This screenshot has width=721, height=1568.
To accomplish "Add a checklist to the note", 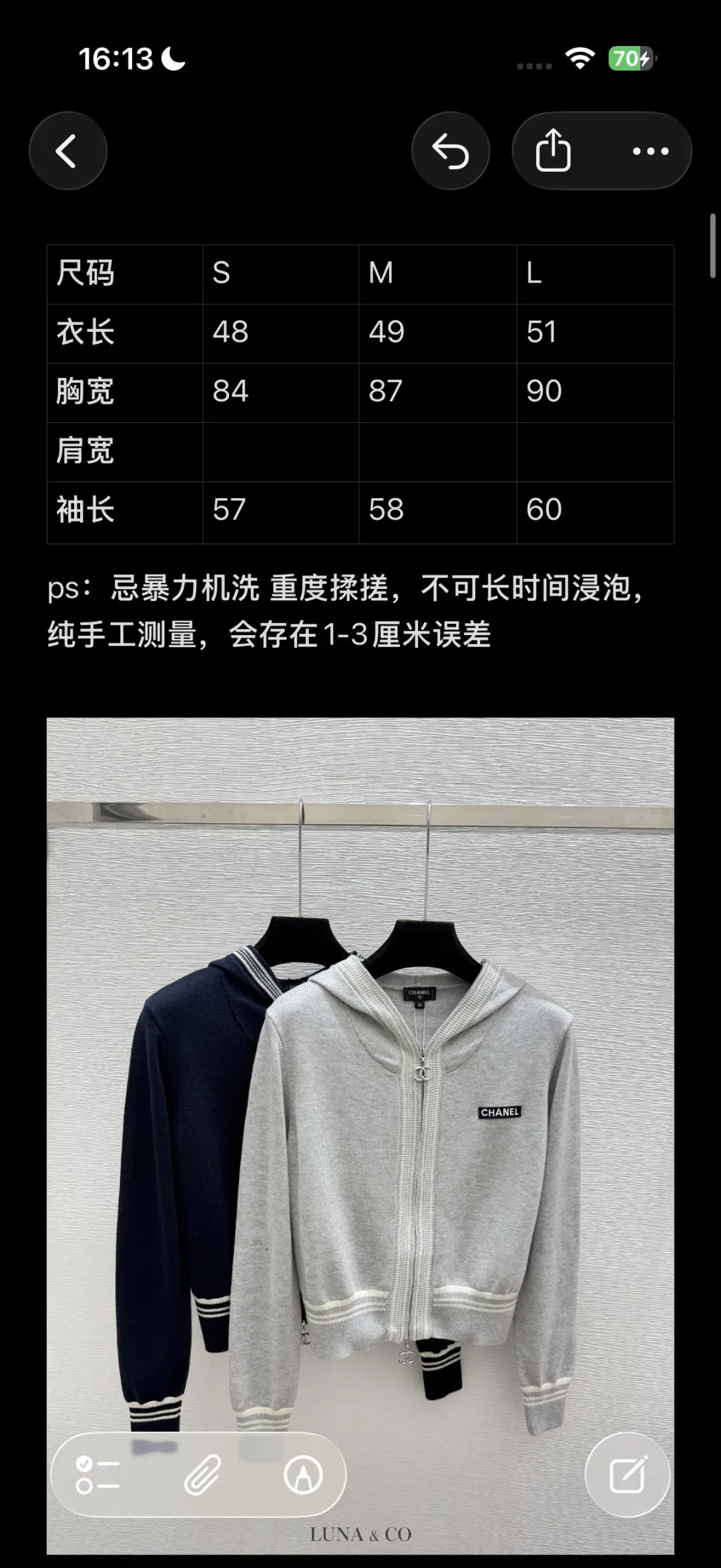I will coord(97,1475).
